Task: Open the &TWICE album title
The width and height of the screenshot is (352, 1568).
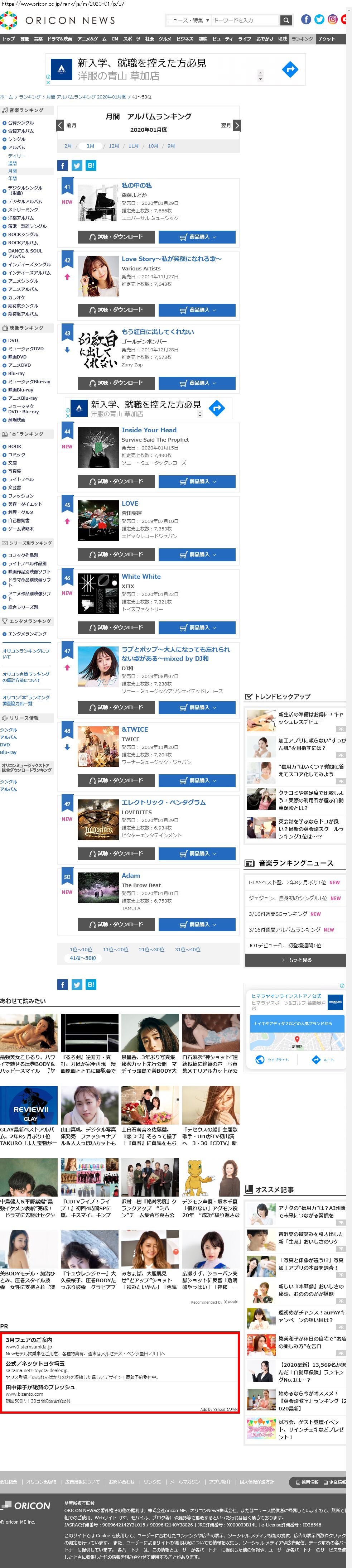Action: coord(135,729)
